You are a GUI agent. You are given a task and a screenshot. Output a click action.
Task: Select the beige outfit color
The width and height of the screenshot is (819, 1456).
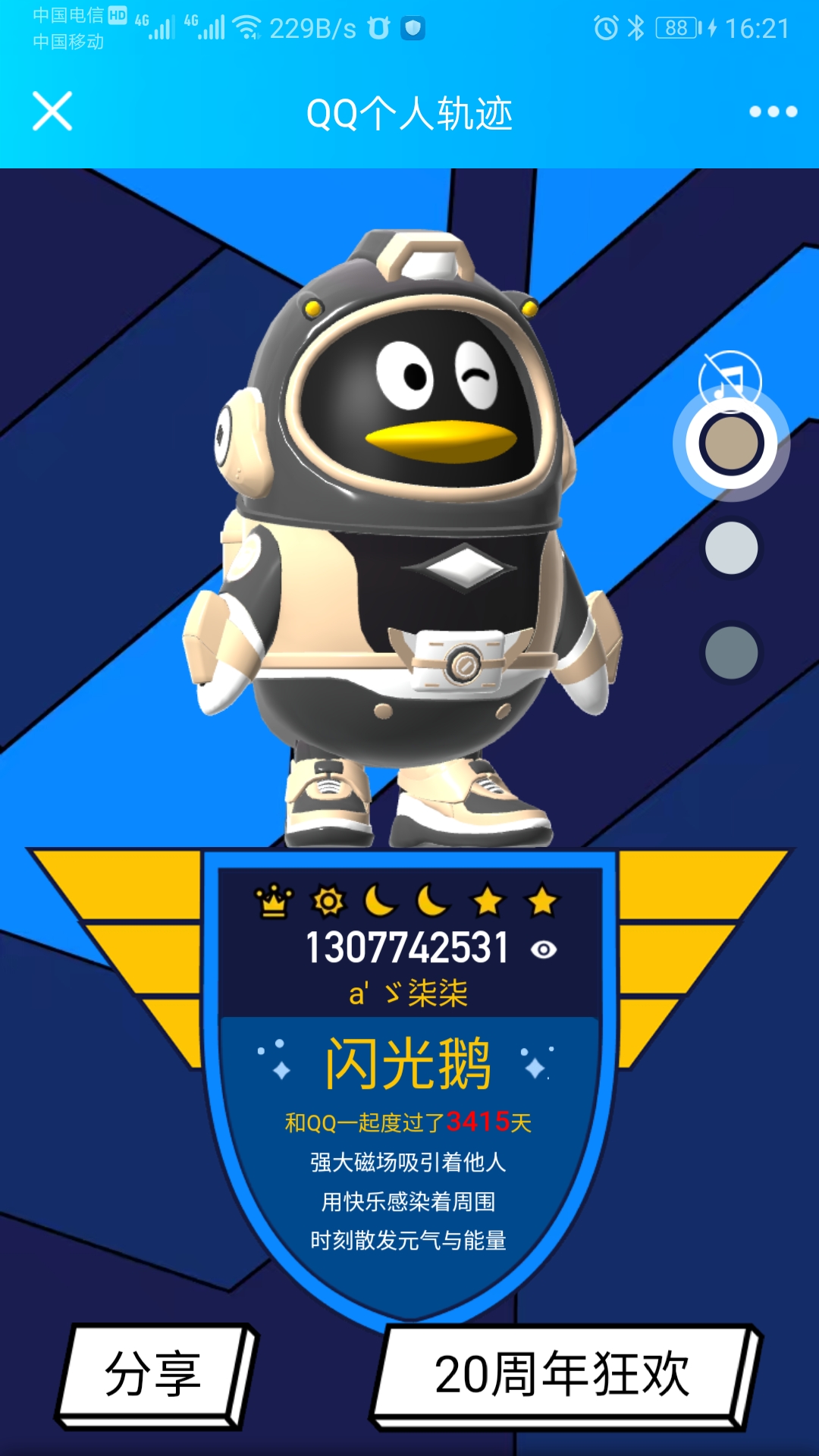(x=731, y=444)
